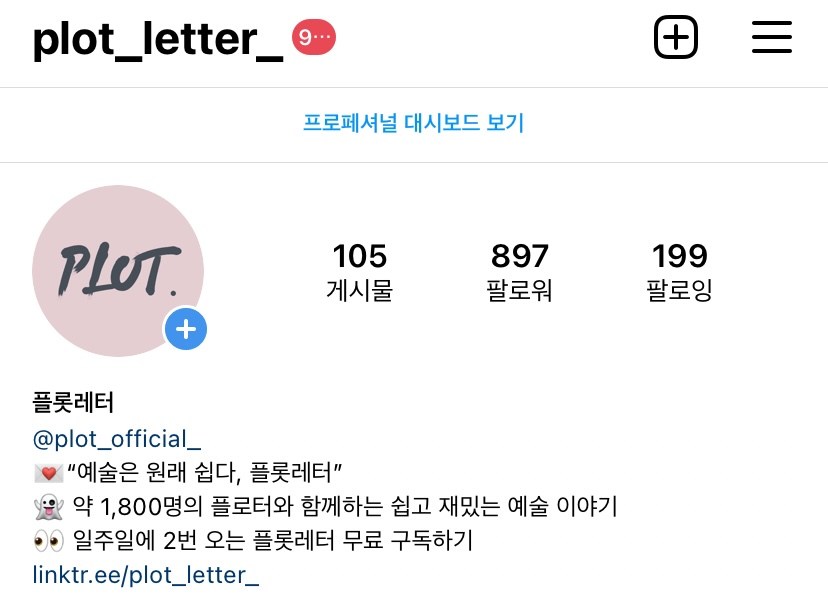Open the create new post plus icon

click(x=676, y=38)
